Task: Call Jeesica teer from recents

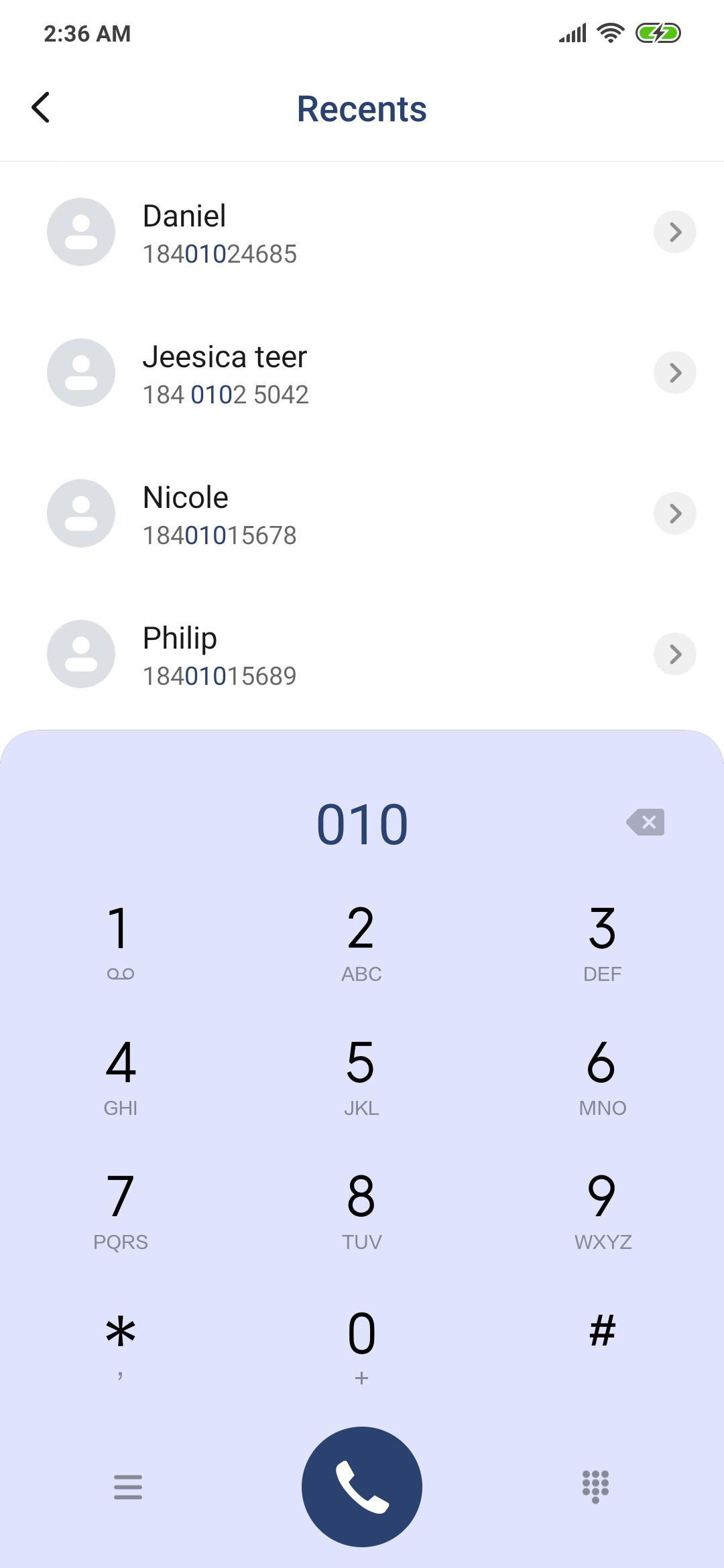Action: point(362,373)
